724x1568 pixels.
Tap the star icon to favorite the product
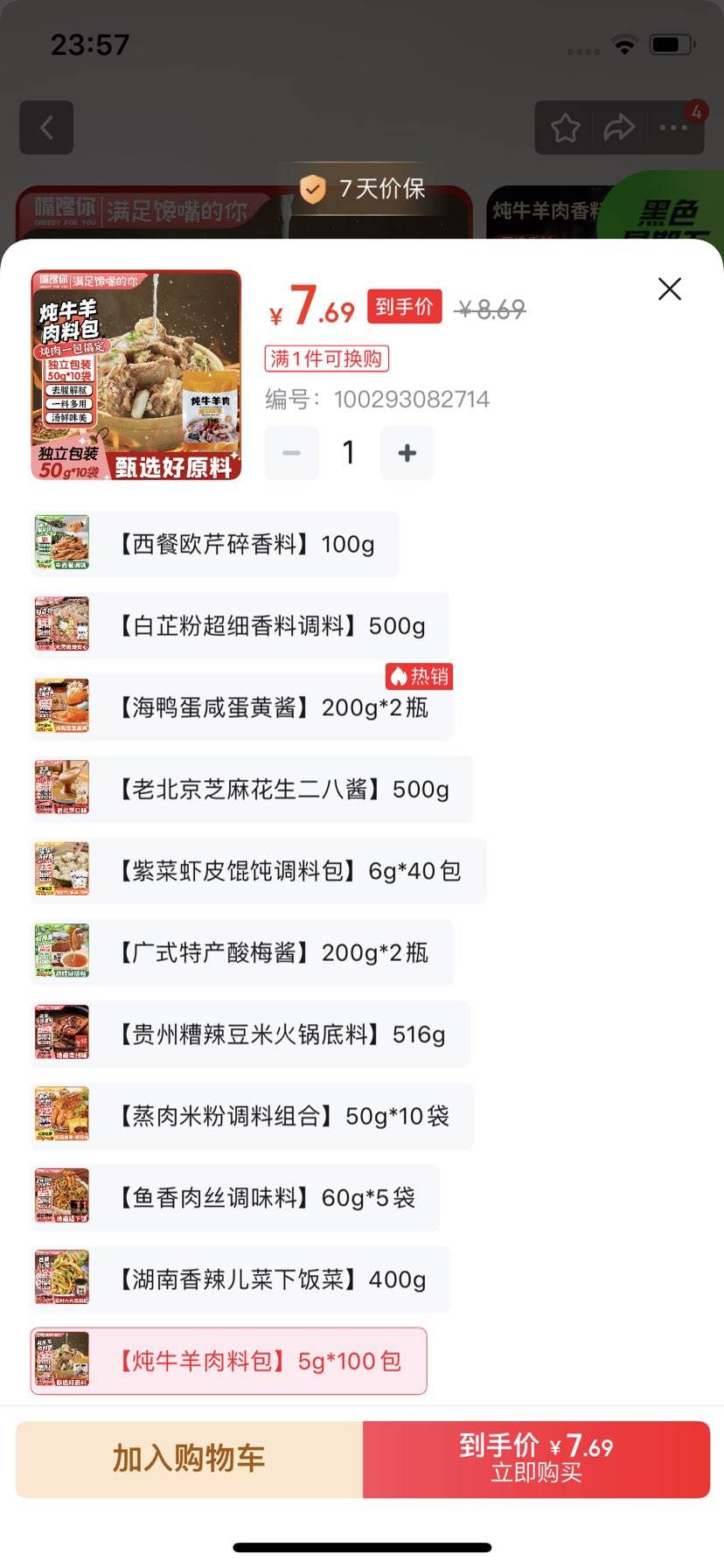(564, 127)
